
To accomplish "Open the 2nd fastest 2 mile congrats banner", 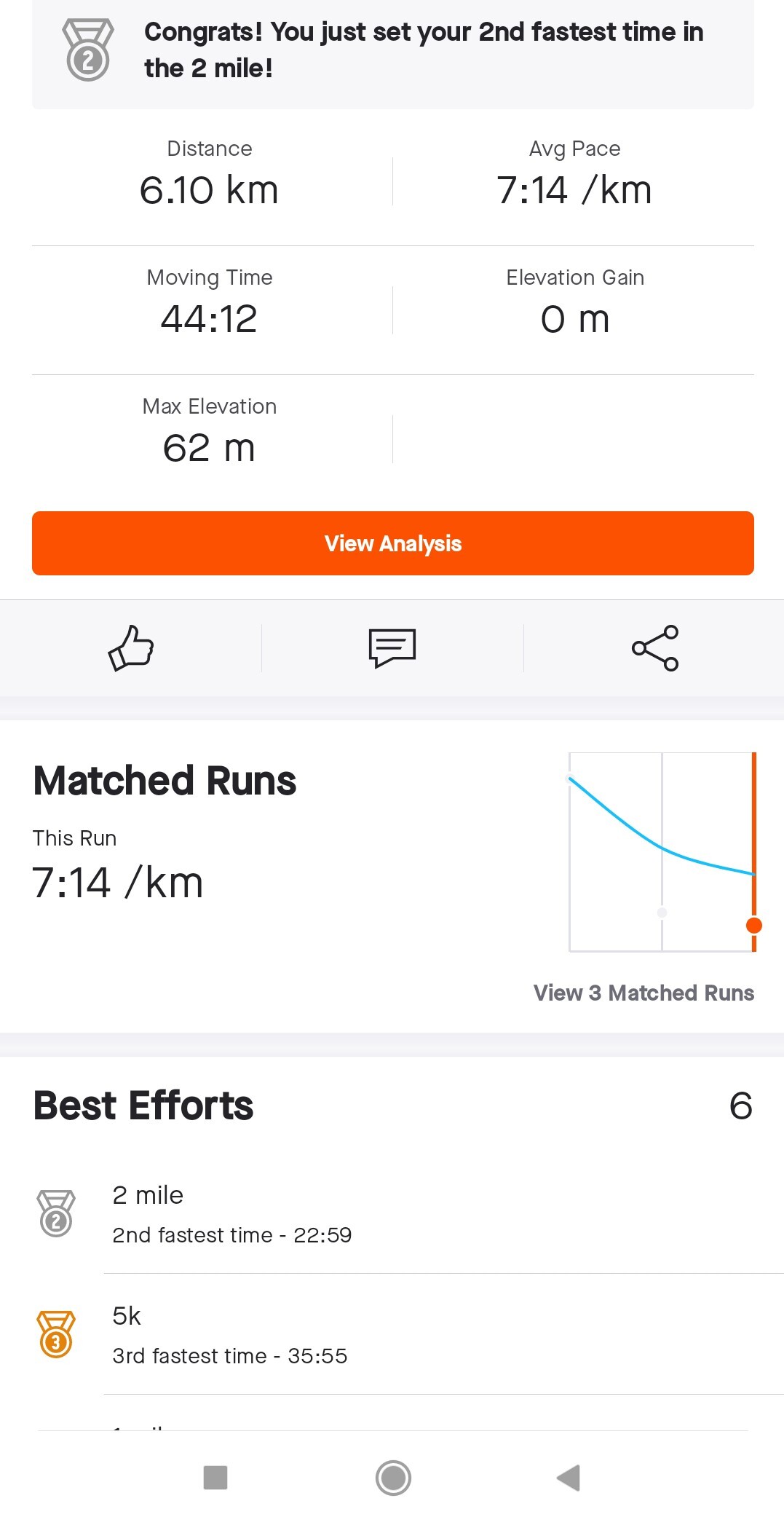I will tap(392, 51).
